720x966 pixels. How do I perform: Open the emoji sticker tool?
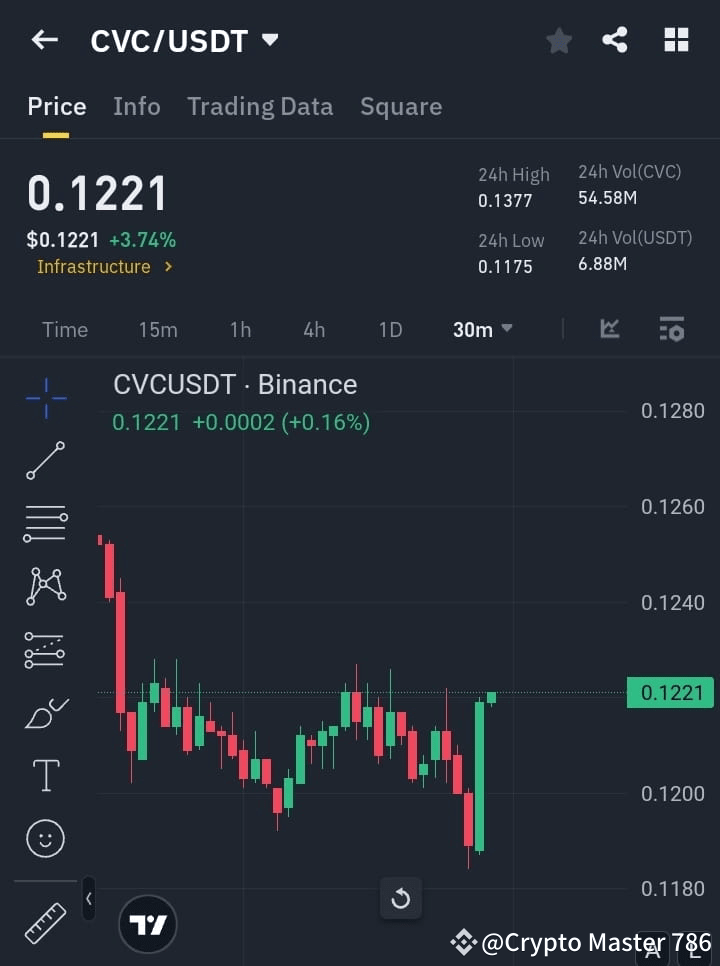point(44,838)
